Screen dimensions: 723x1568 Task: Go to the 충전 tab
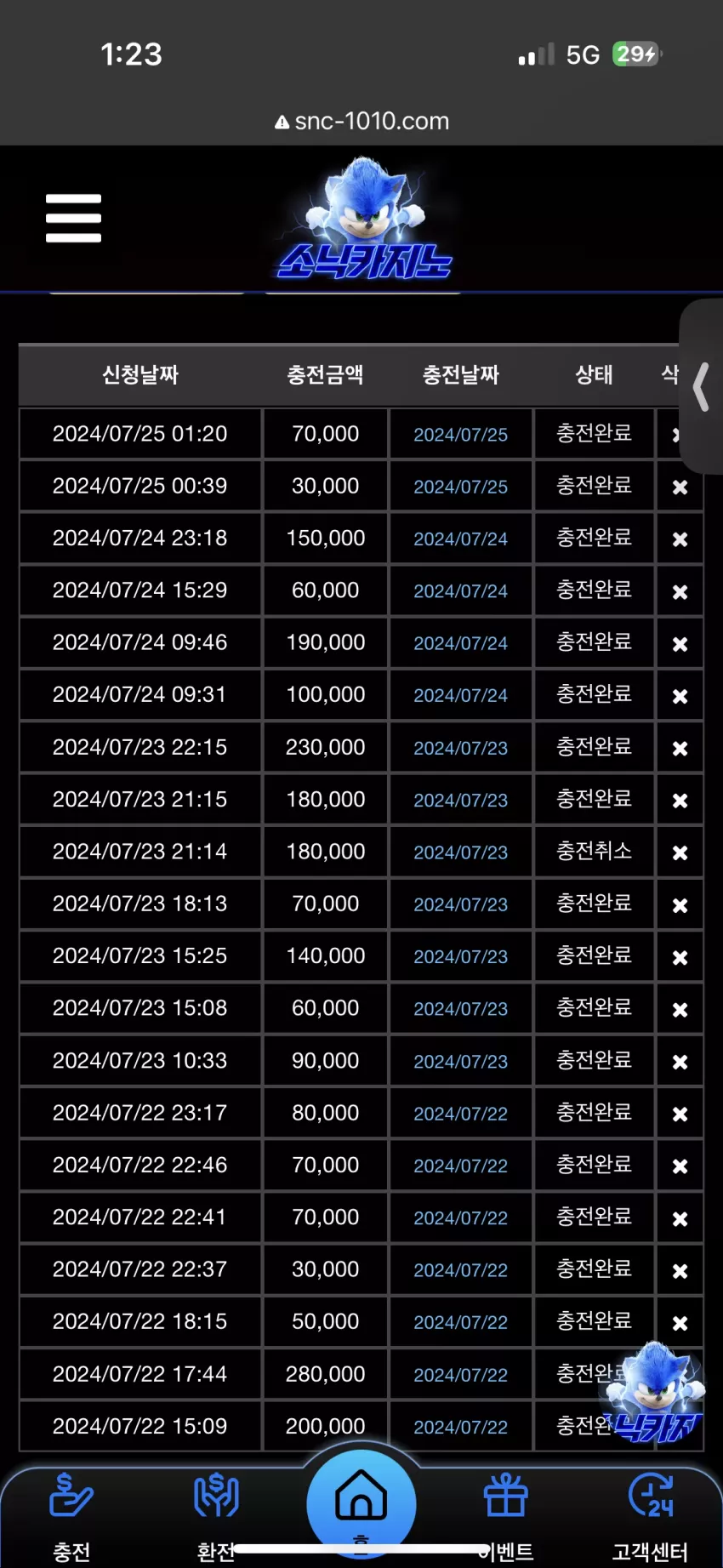coord(71,1517)
